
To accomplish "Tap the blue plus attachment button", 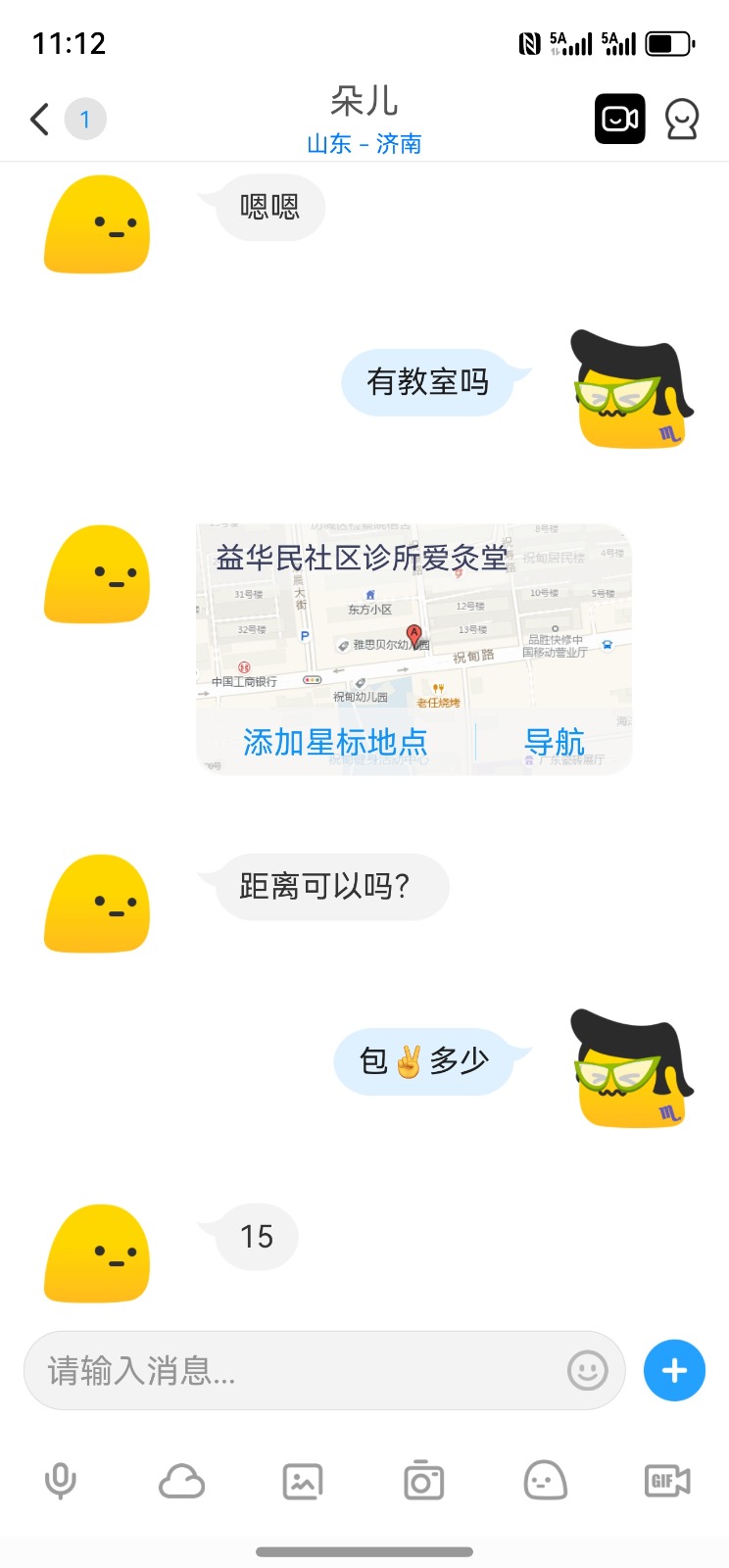I will 673,1370.
